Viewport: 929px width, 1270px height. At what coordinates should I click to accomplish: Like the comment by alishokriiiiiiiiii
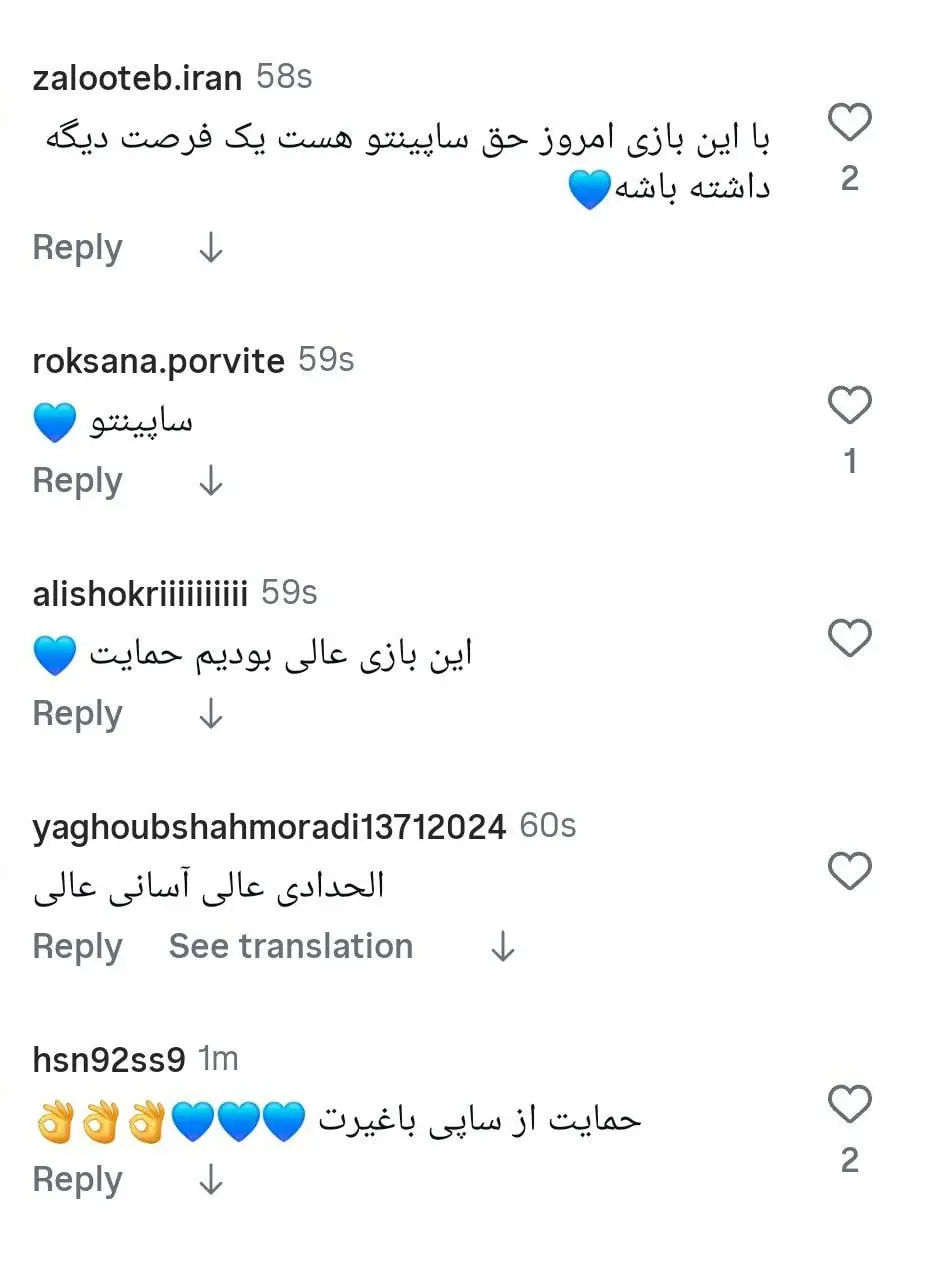coord(850,638)
